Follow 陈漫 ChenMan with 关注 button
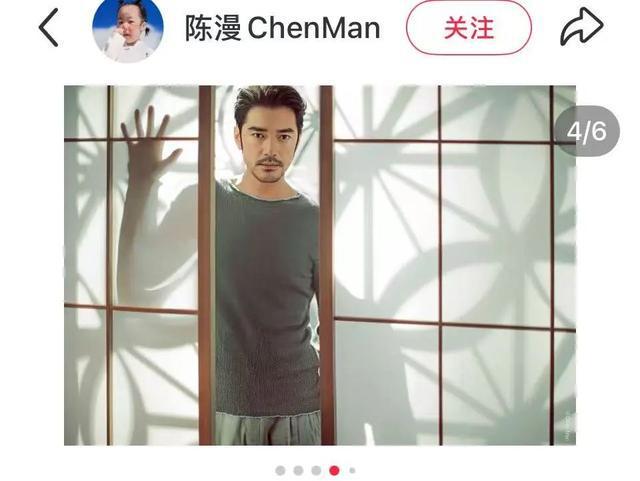 coord(469,28)
